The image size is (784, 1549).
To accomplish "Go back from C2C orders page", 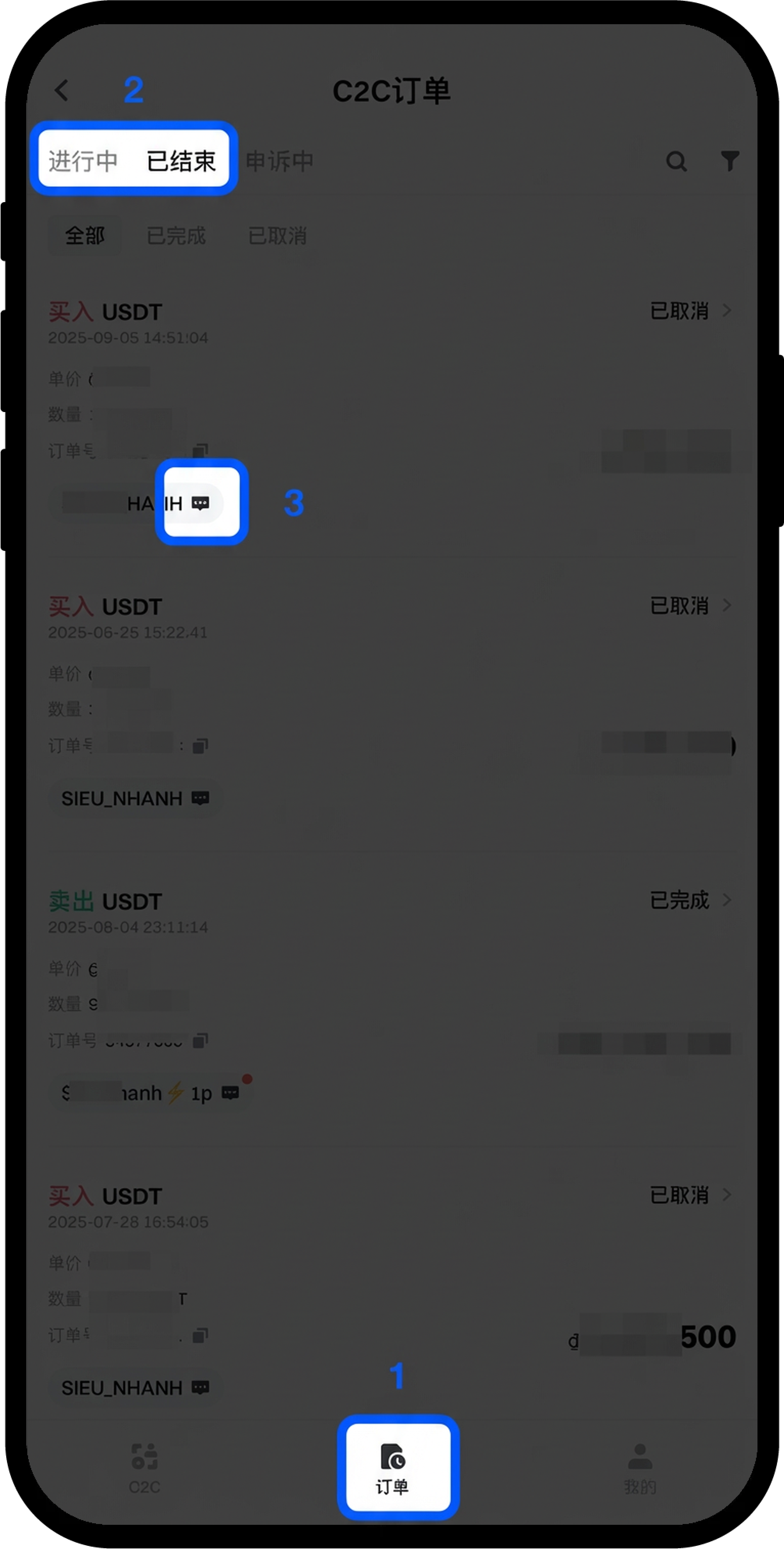I will pyautogui.click(x=62, y=90).
